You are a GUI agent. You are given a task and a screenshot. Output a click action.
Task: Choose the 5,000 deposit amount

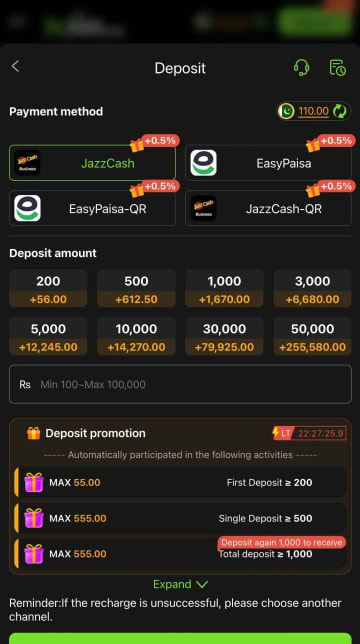tap(48, 336)
